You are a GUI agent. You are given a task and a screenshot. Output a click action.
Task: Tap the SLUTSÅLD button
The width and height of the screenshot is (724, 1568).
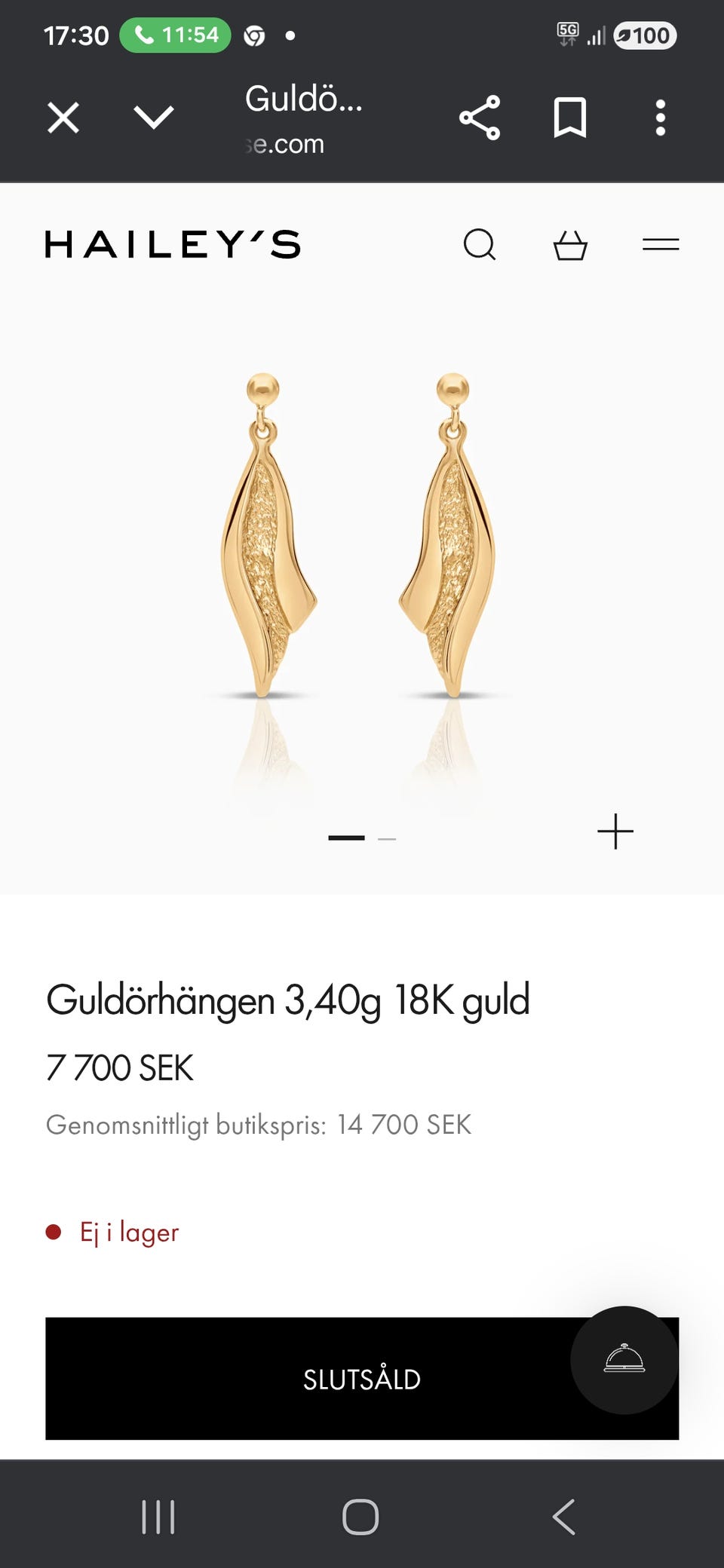pyautogui.click(x=362, y=1380)
